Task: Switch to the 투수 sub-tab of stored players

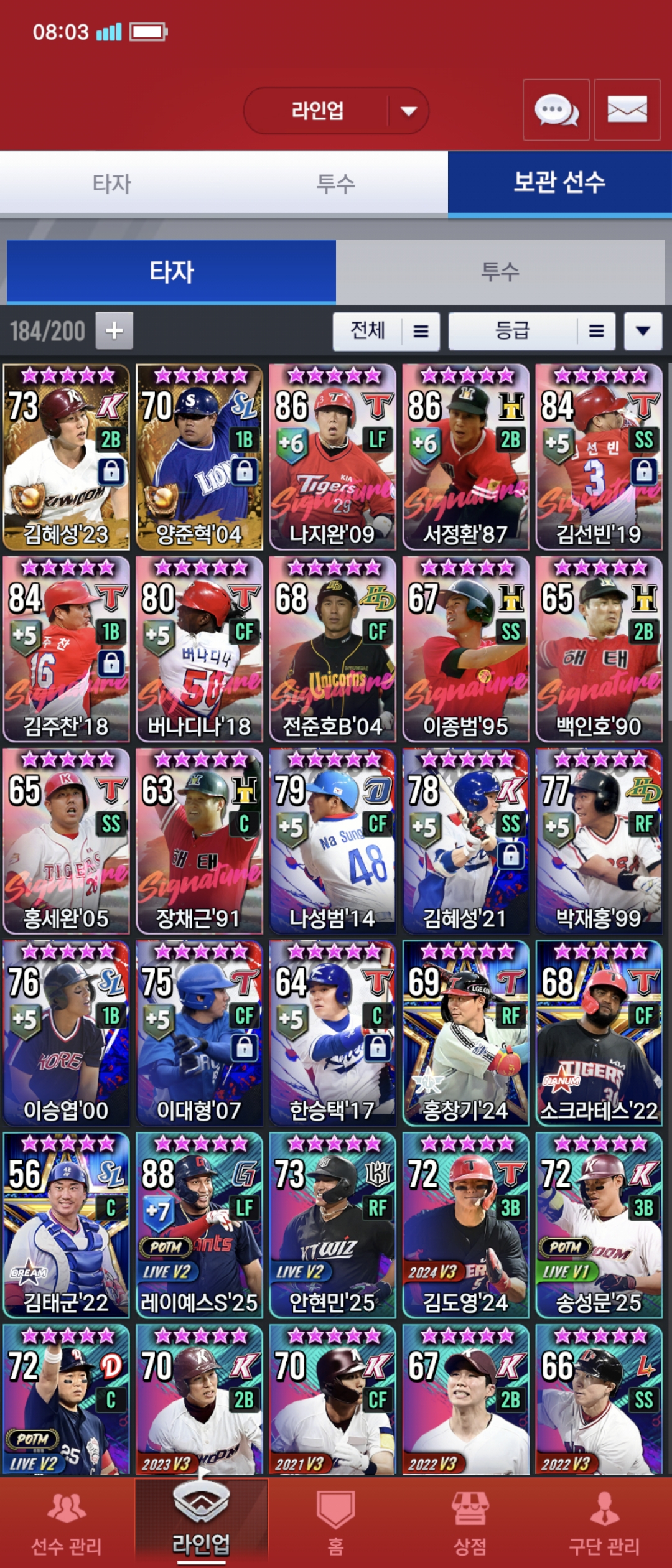Action: pos(500,272)
